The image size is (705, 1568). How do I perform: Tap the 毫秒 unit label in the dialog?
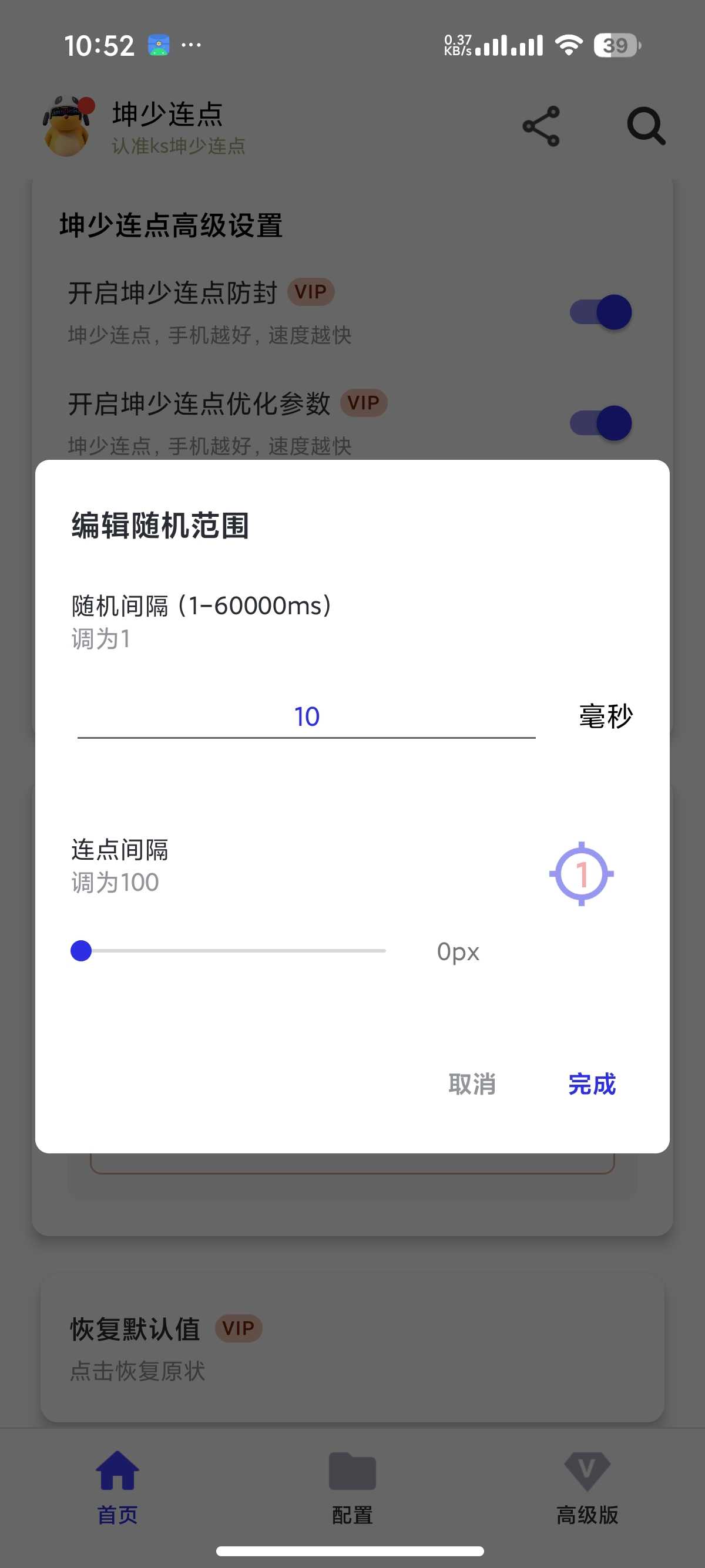tap(607, 717)
